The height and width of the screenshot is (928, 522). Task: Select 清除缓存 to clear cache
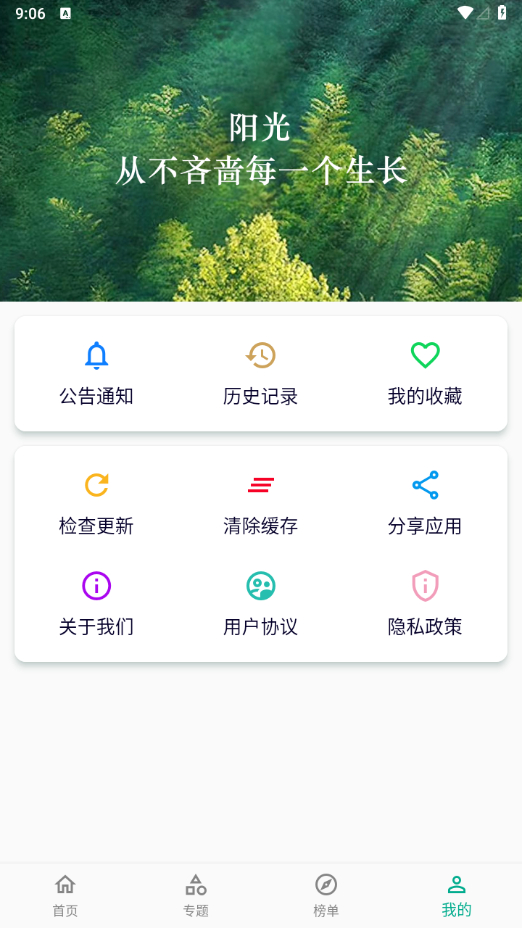pyautogui.click(x=260, y=504)
